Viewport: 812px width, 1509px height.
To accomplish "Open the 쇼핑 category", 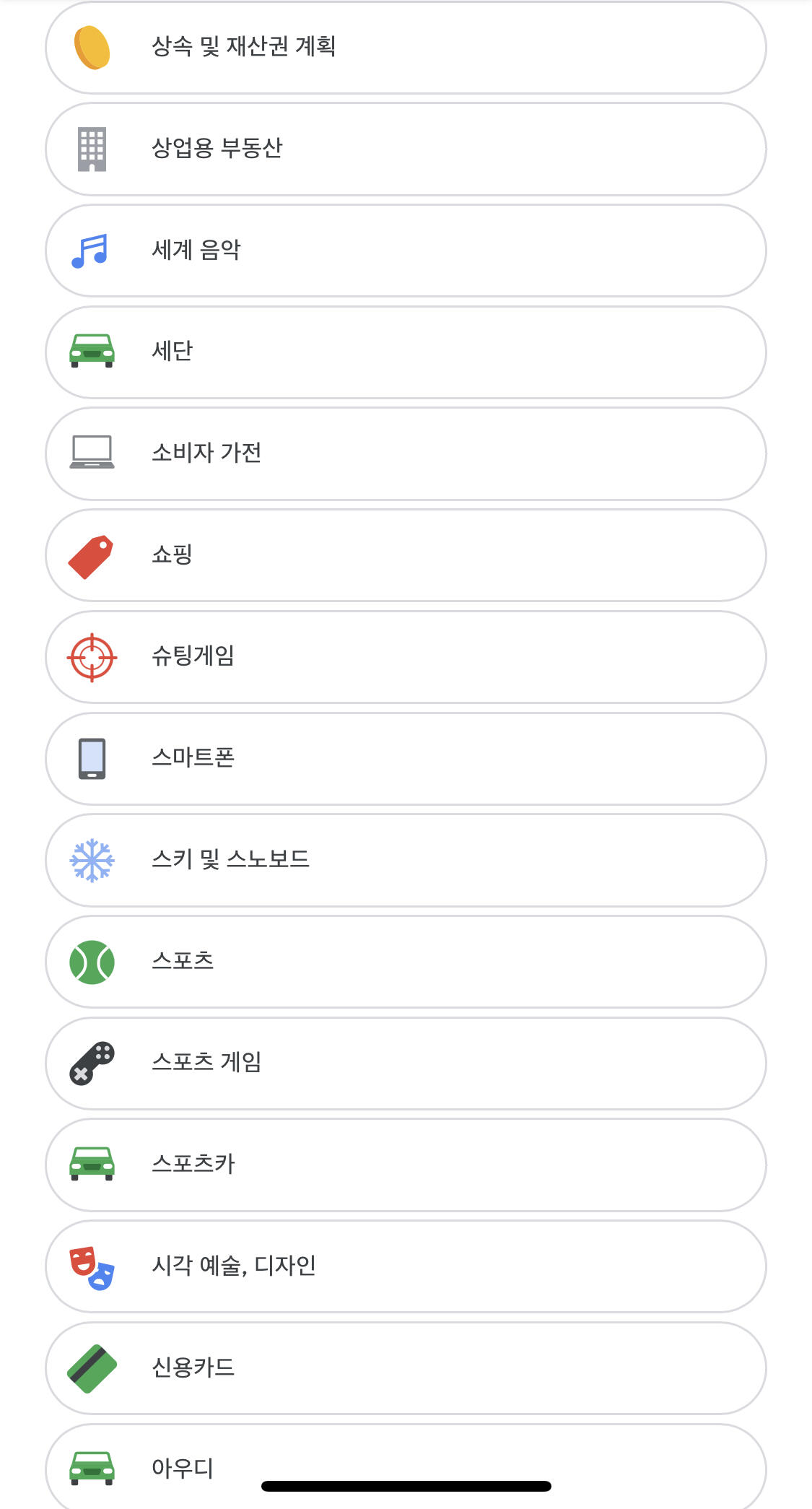I will [405, 555].
